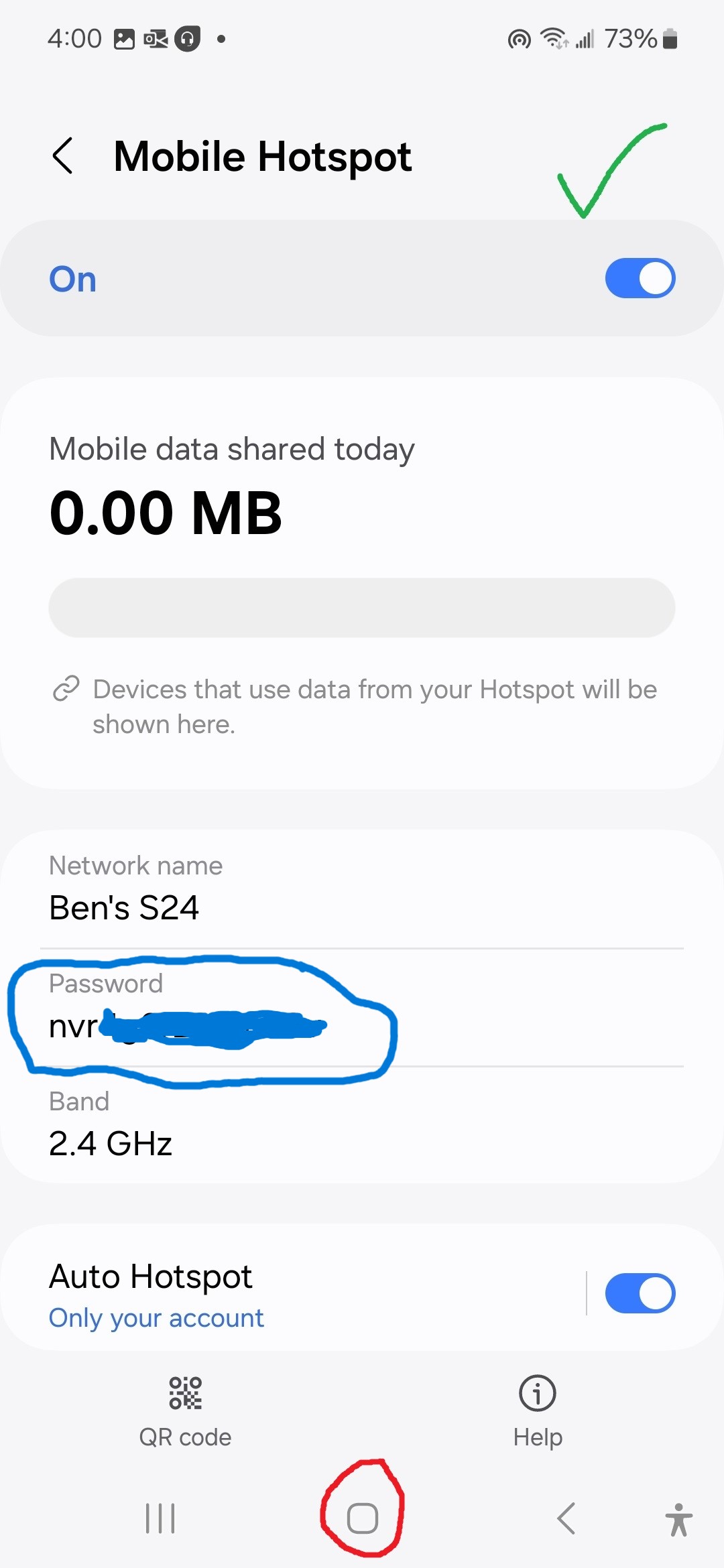The width and height of the screenshot is (724, 1568).
Task: Turn off the Mobile Hotspot switch
Action: [x=640, y=278]
